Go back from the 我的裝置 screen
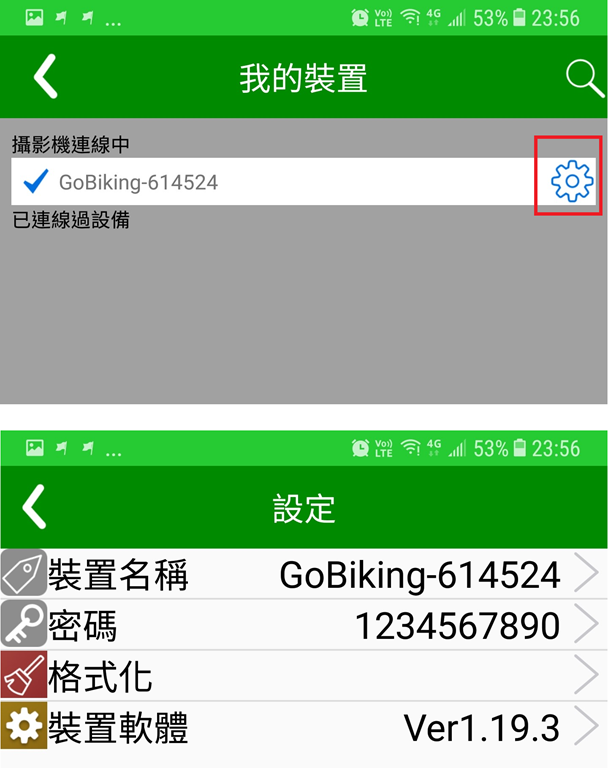 coord(45,77)
